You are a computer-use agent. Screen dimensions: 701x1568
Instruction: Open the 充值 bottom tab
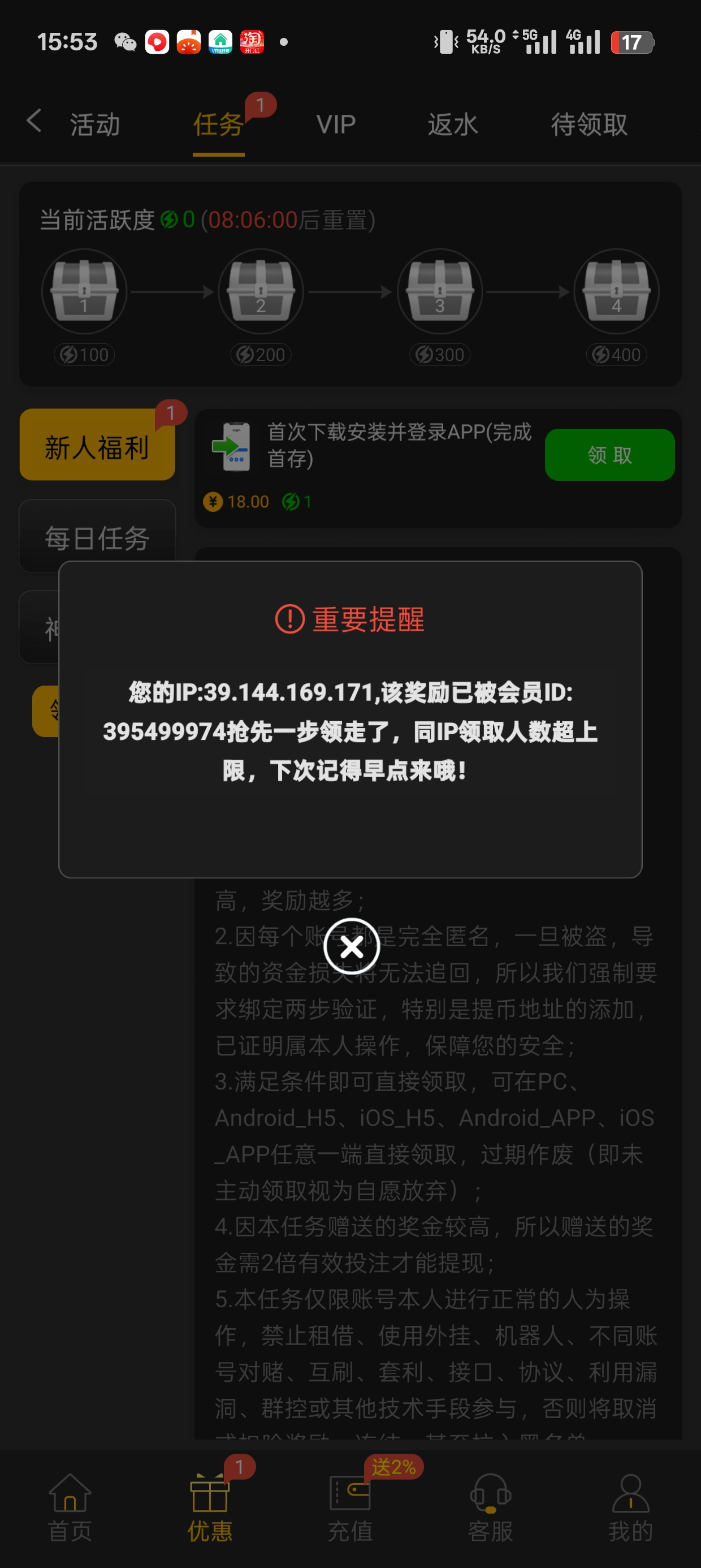pos(350,1507)
